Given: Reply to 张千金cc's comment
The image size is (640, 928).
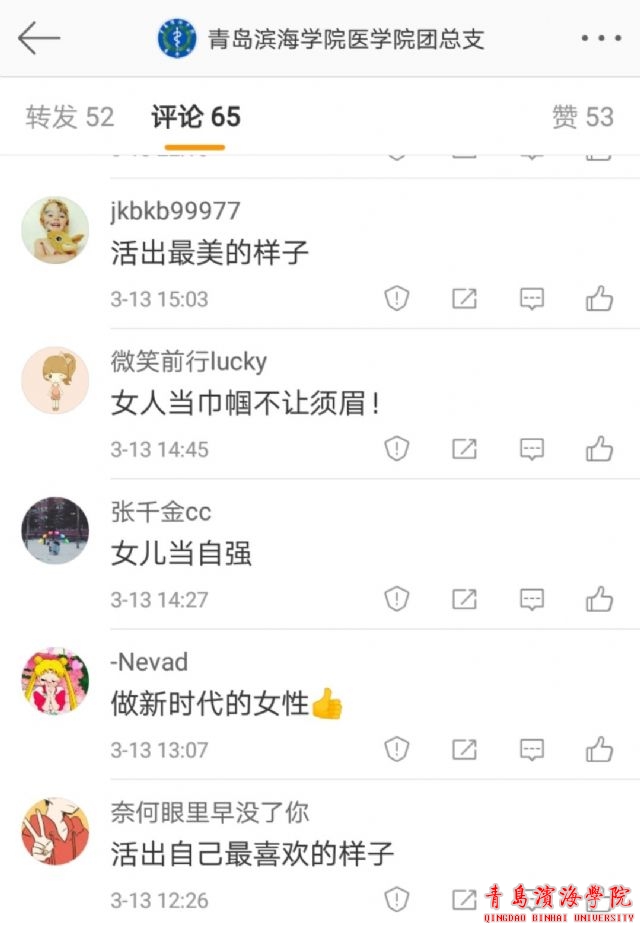Looking at the screenshot, I should [x=532, y=599].
